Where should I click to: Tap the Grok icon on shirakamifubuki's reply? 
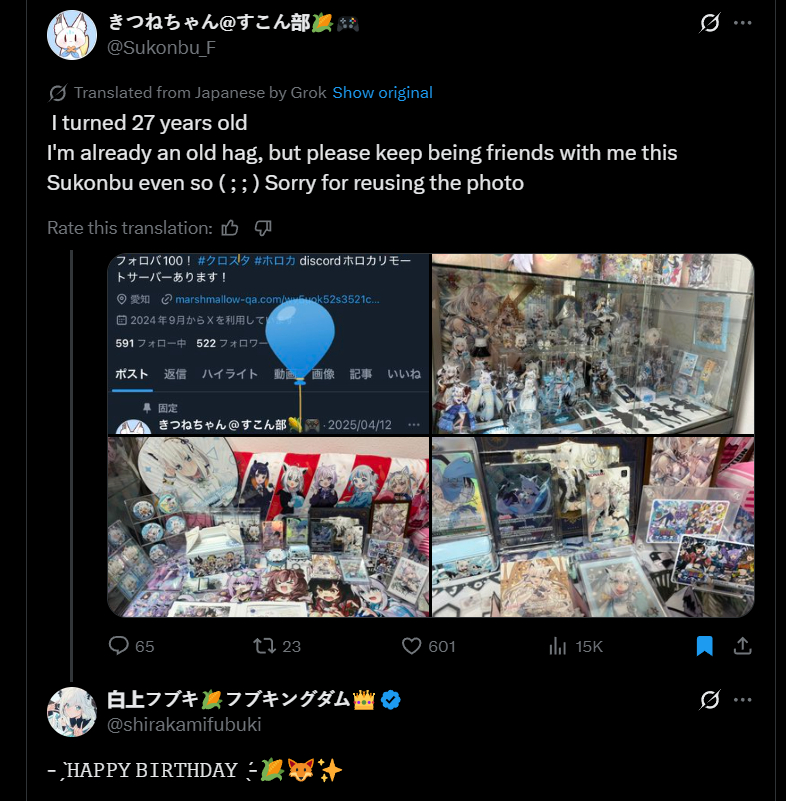pyautogui.click(x=709, y=699)
